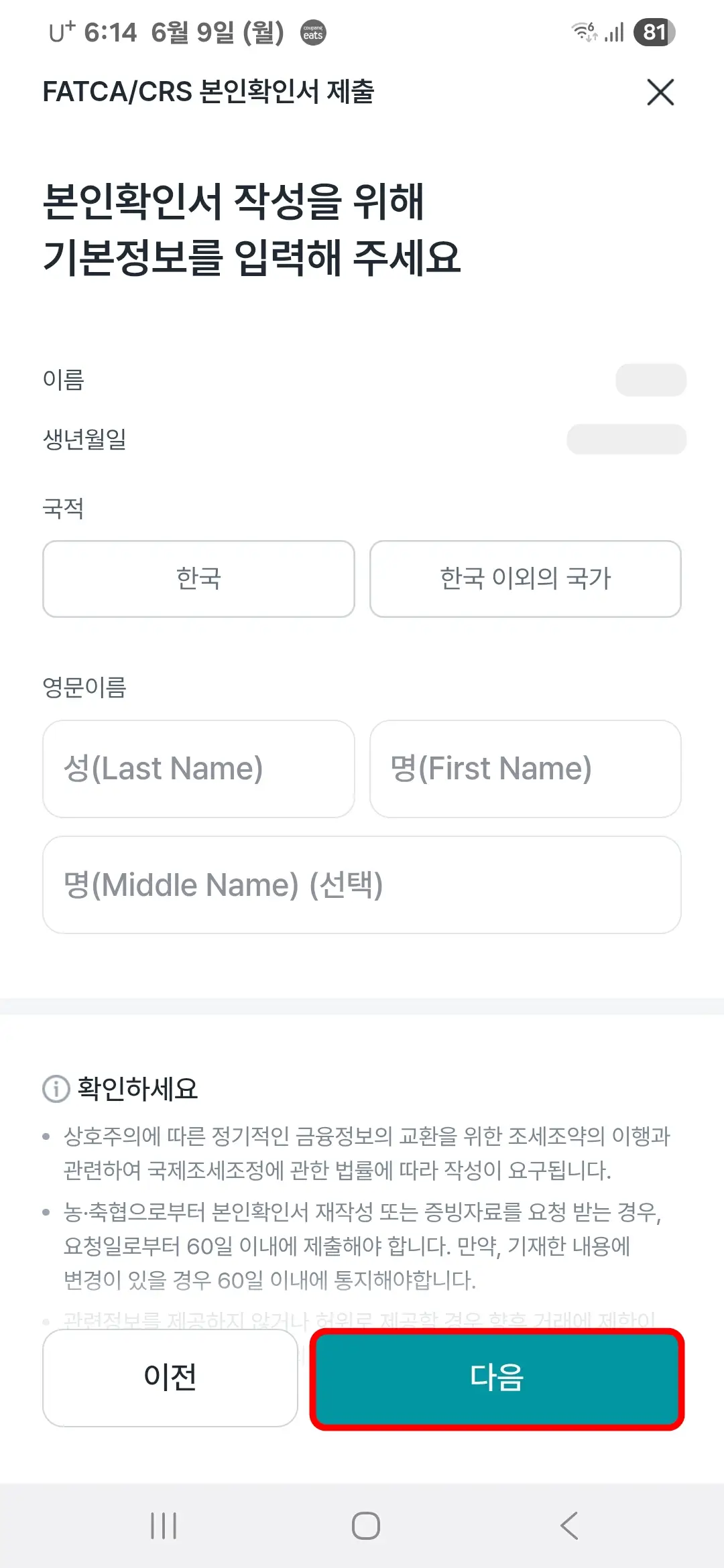Toggle nationality selection to Korea option
The image size is (724, 1568).
198,579
